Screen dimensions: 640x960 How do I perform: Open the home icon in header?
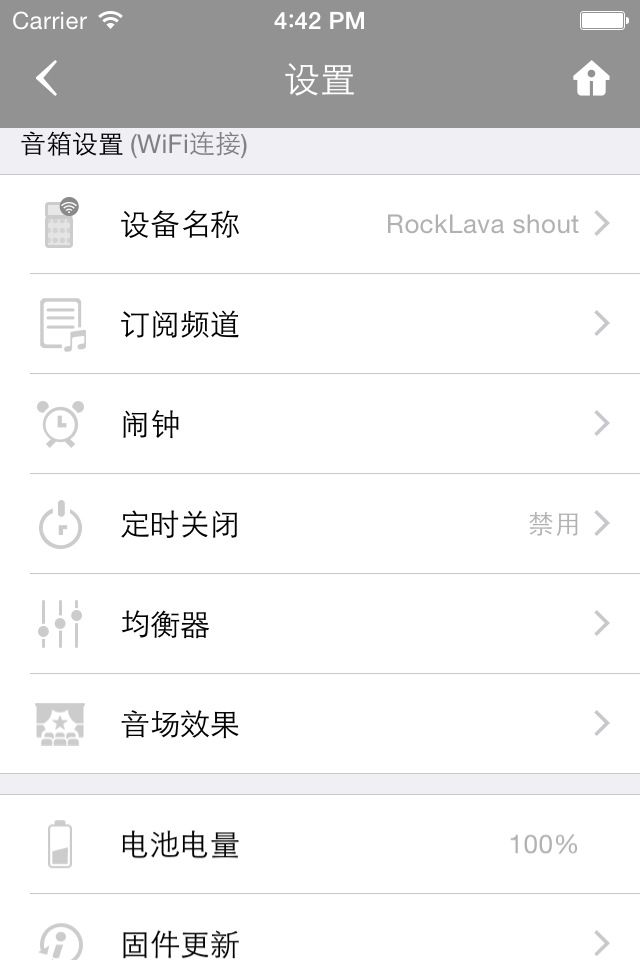(x=591, y=80)
